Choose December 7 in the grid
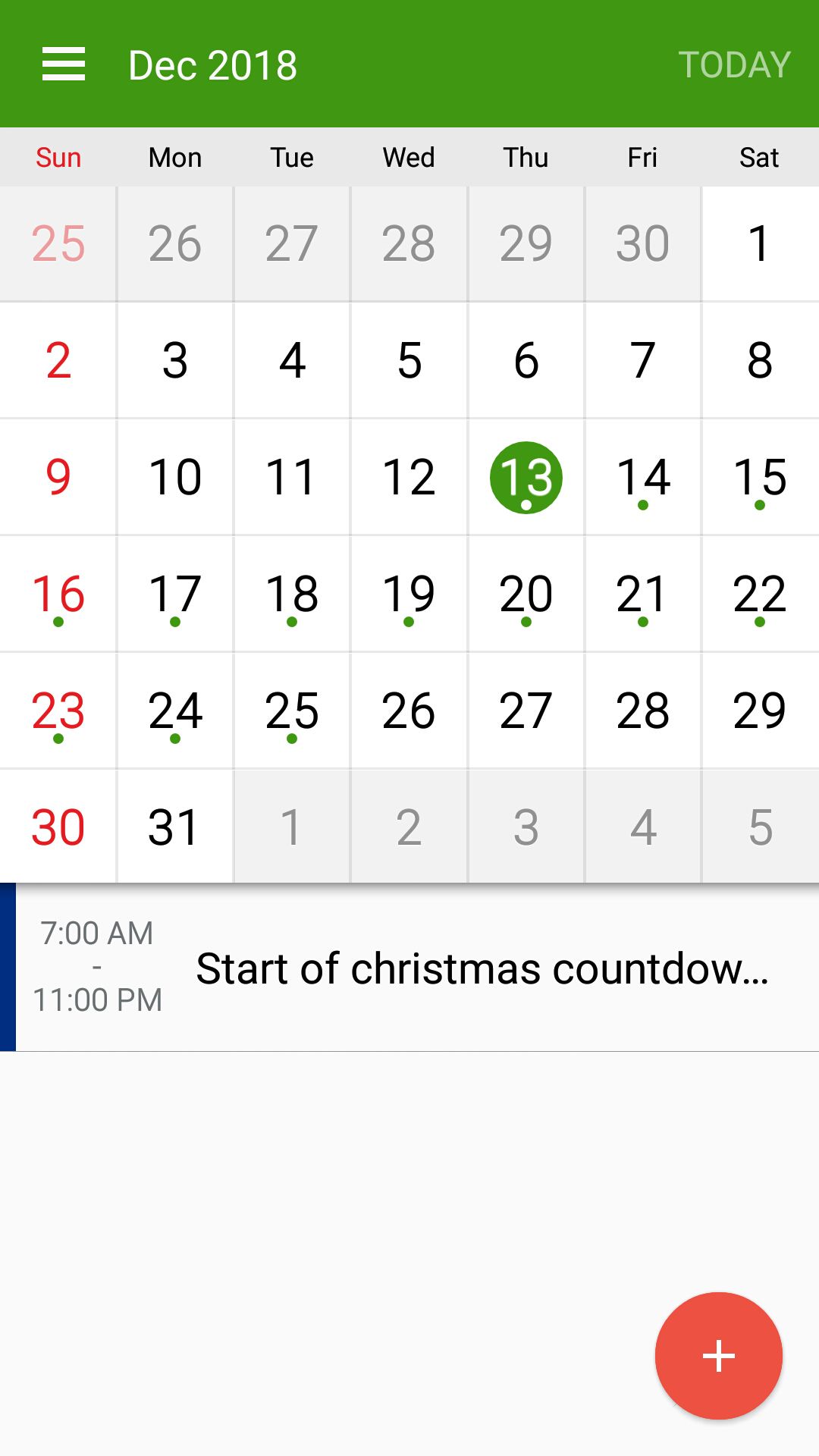This screenshot has width=819, height=1456. point(643,360)
